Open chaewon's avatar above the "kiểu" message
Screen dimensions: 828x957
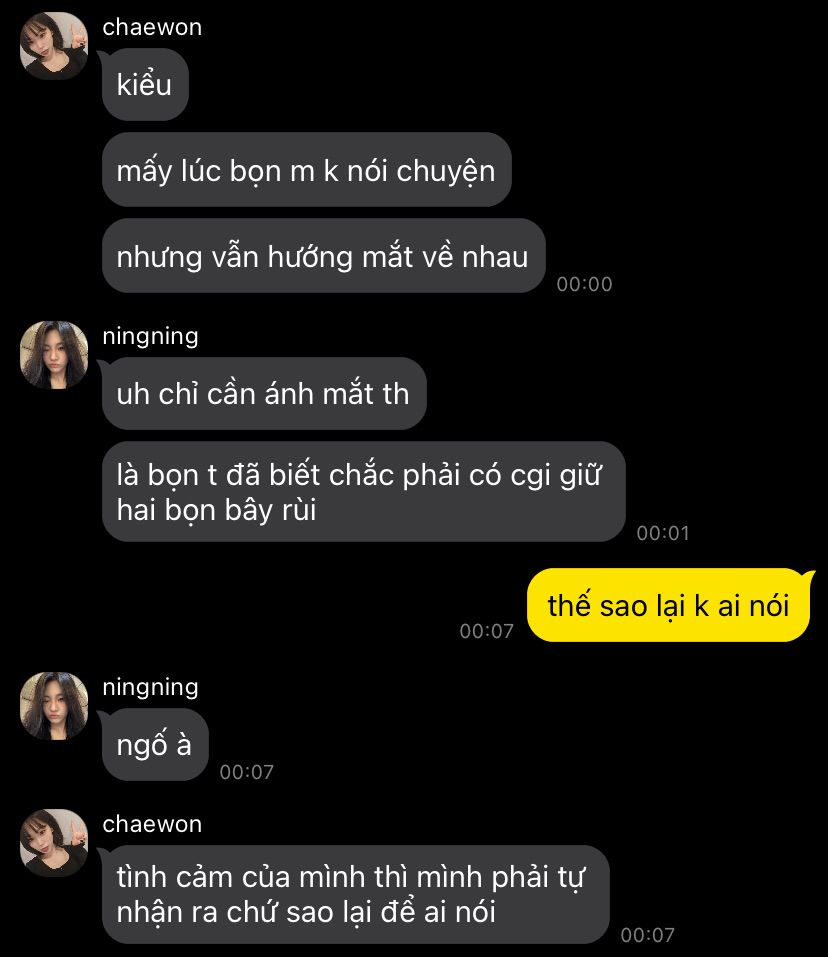click(x=54, y=46)
